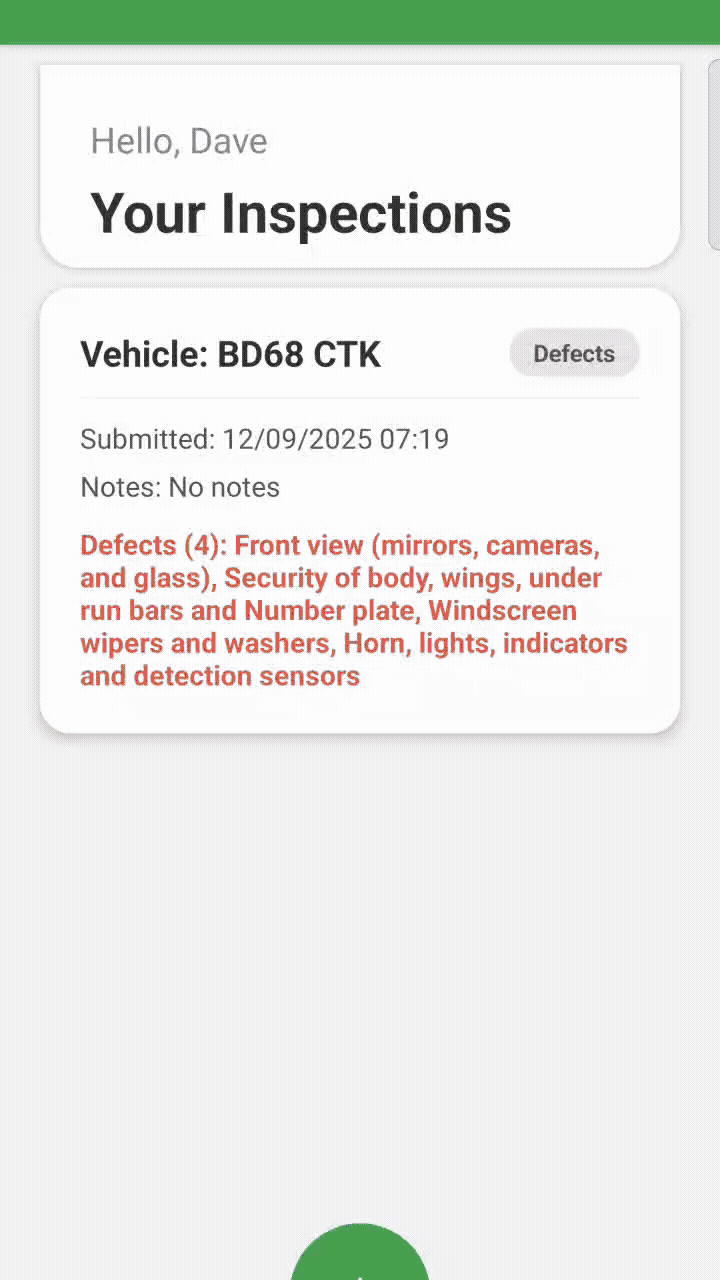The image size is (720, 1280).
Task: Tap the green add inspection button
Action: (360, 1256)
